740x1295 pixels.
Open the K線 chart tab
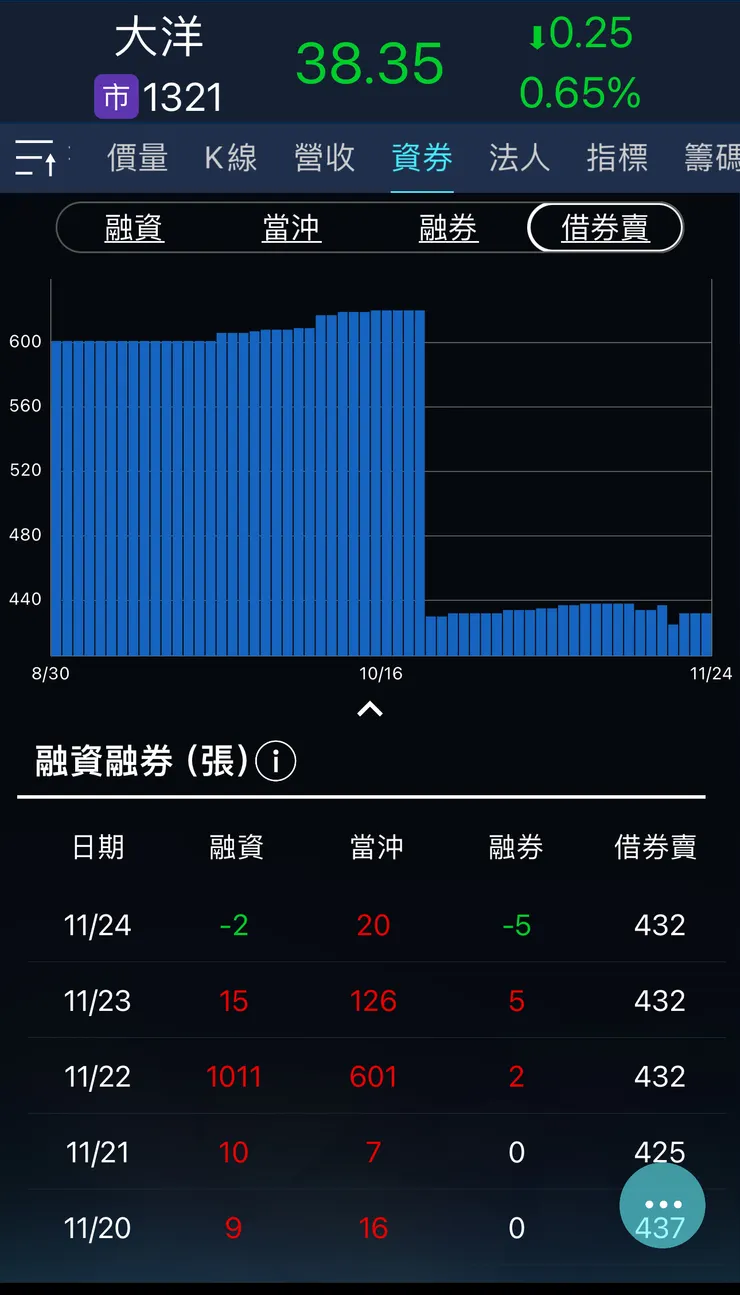tap(230, 157)
